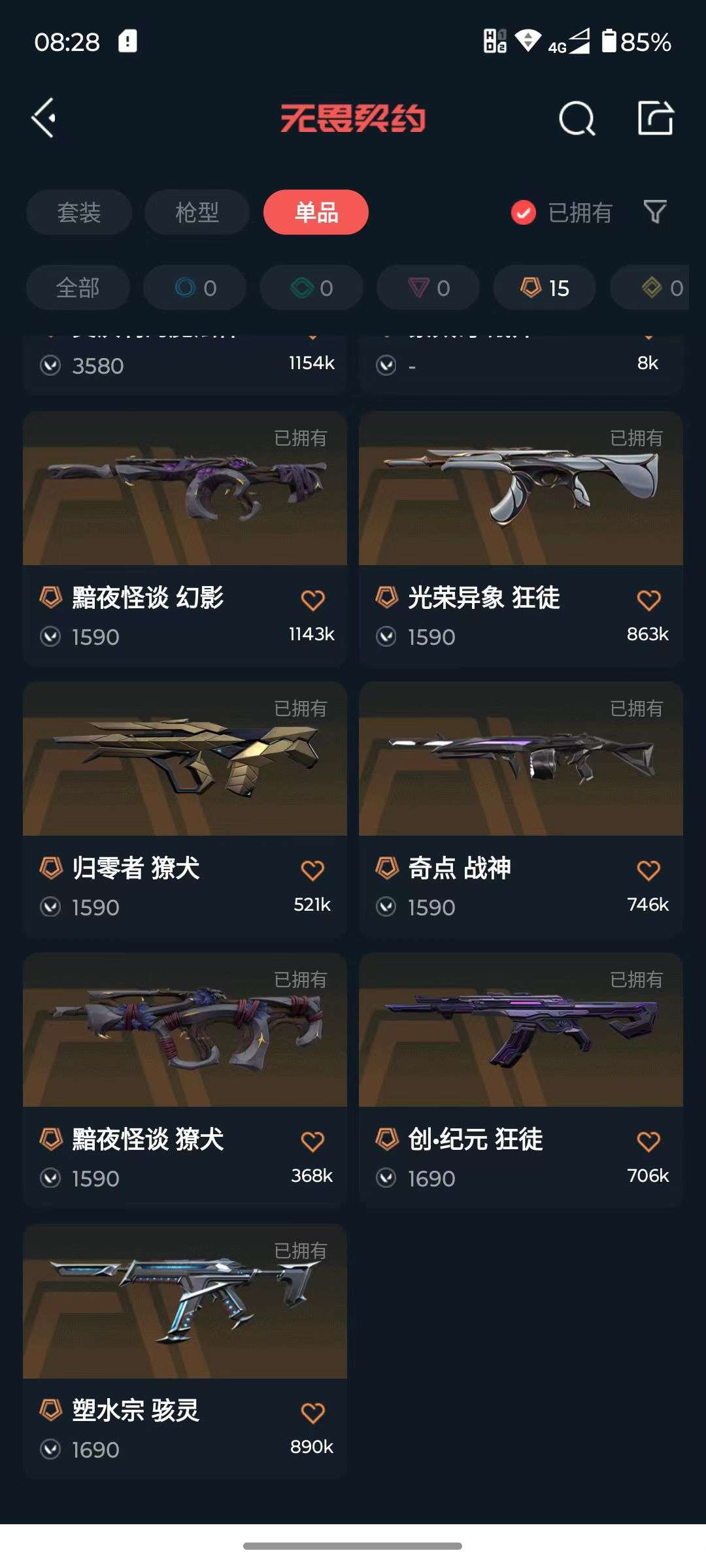
Task: Tap the rarity badge beside 塑水宗 骇灵
Action: (52, 1411)
